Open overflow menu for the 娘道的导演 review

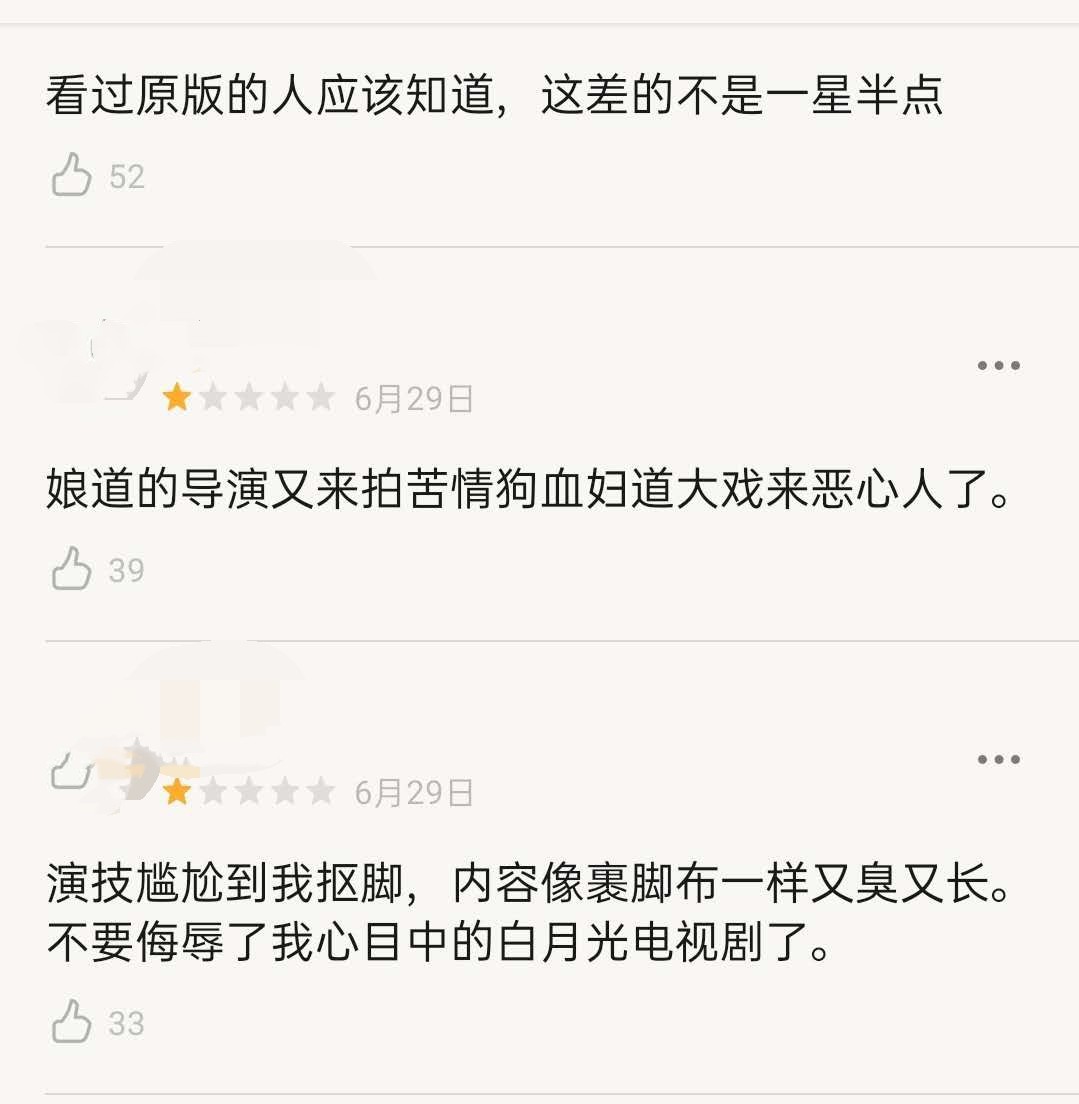[998, 365]
